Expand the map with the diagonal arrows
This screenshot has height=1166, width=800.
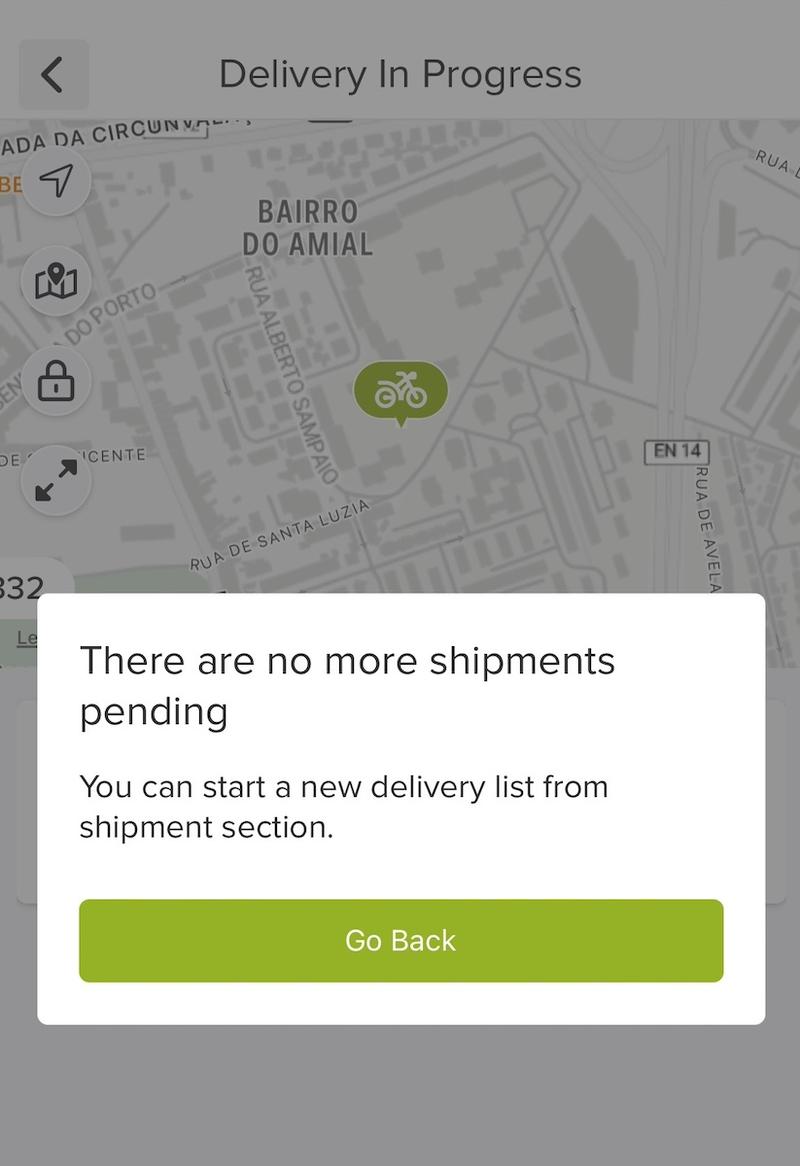pos(56,480)
